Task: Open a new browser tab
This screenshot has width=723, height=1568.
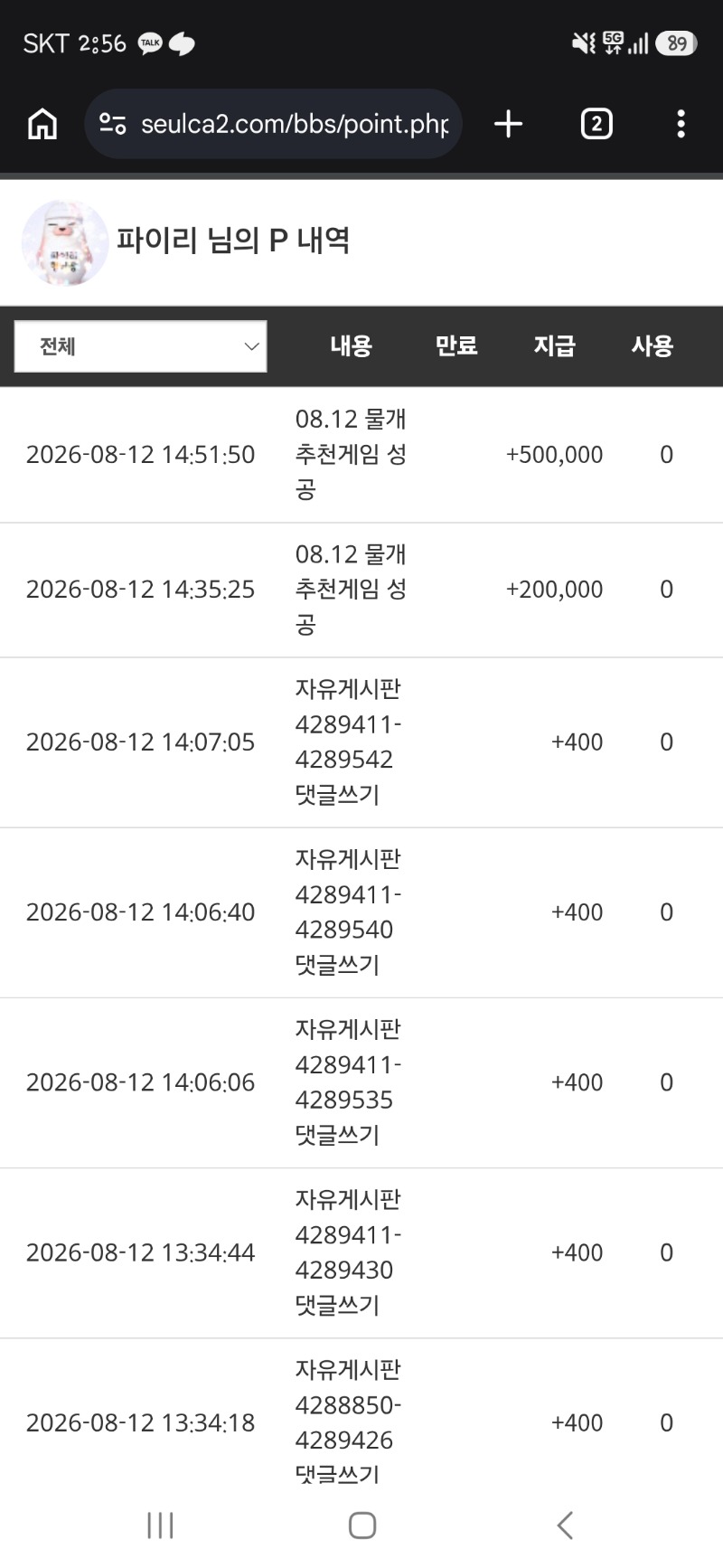Action: pyautogui.click(x=509, y=124)
